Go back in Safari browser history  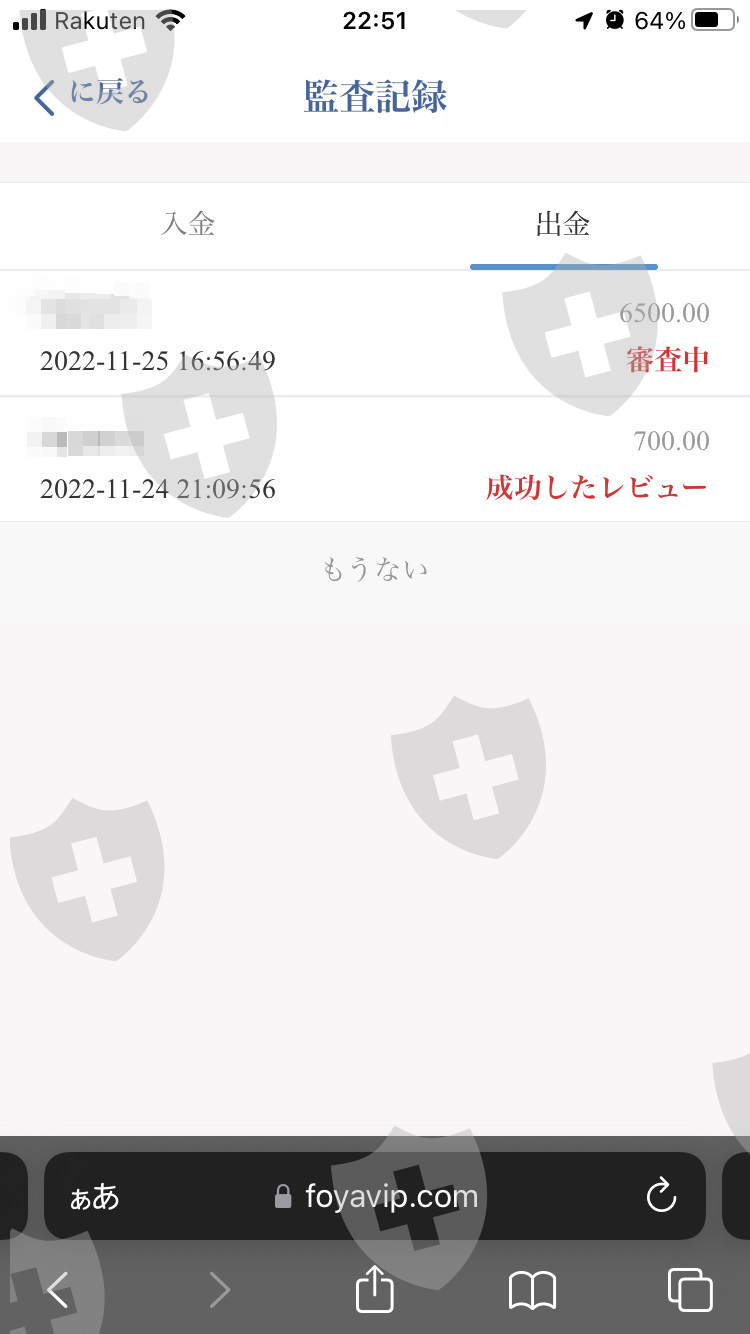coord(58,1290)
